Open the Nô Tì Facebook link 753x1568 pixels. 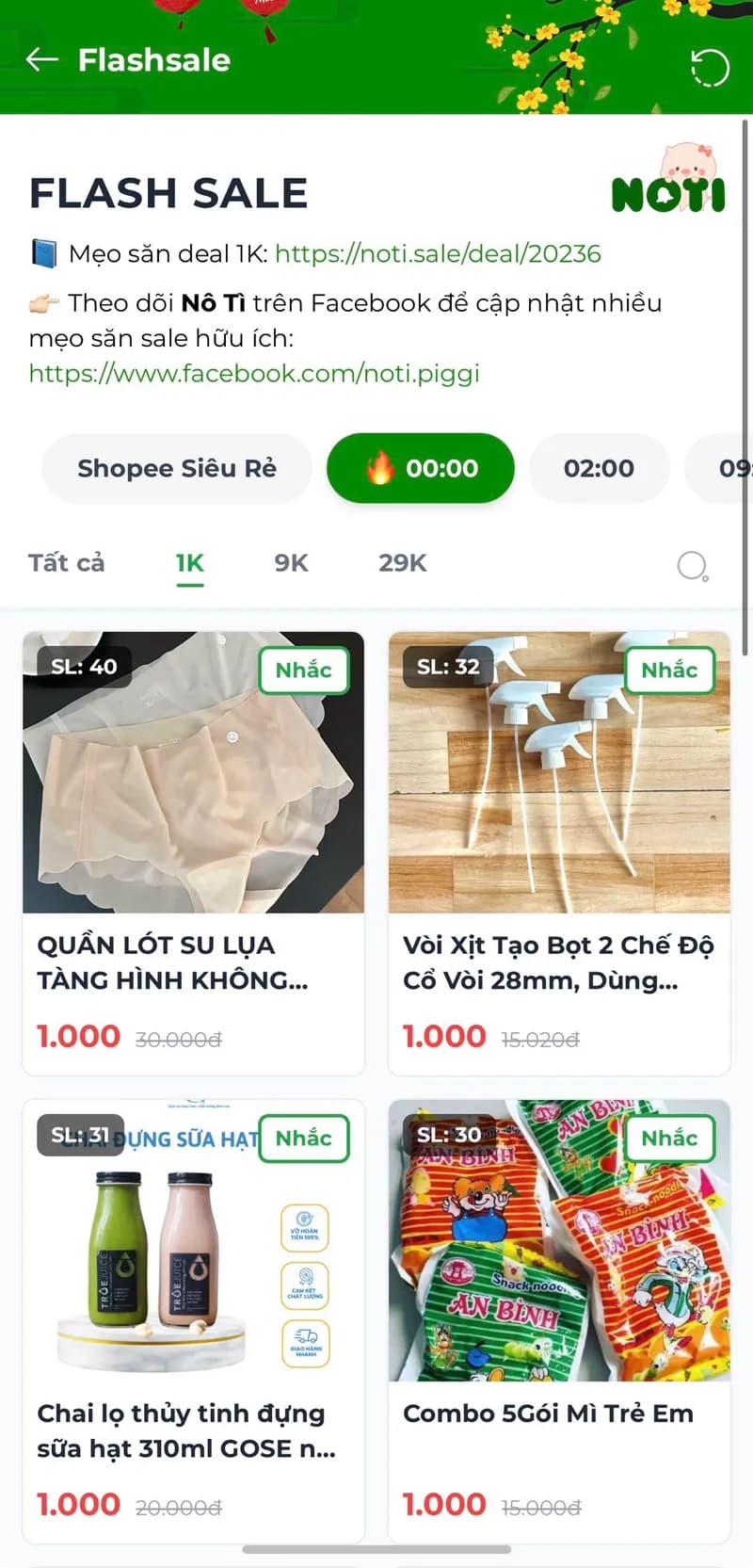pyautogui.click(x=254, y=373)
